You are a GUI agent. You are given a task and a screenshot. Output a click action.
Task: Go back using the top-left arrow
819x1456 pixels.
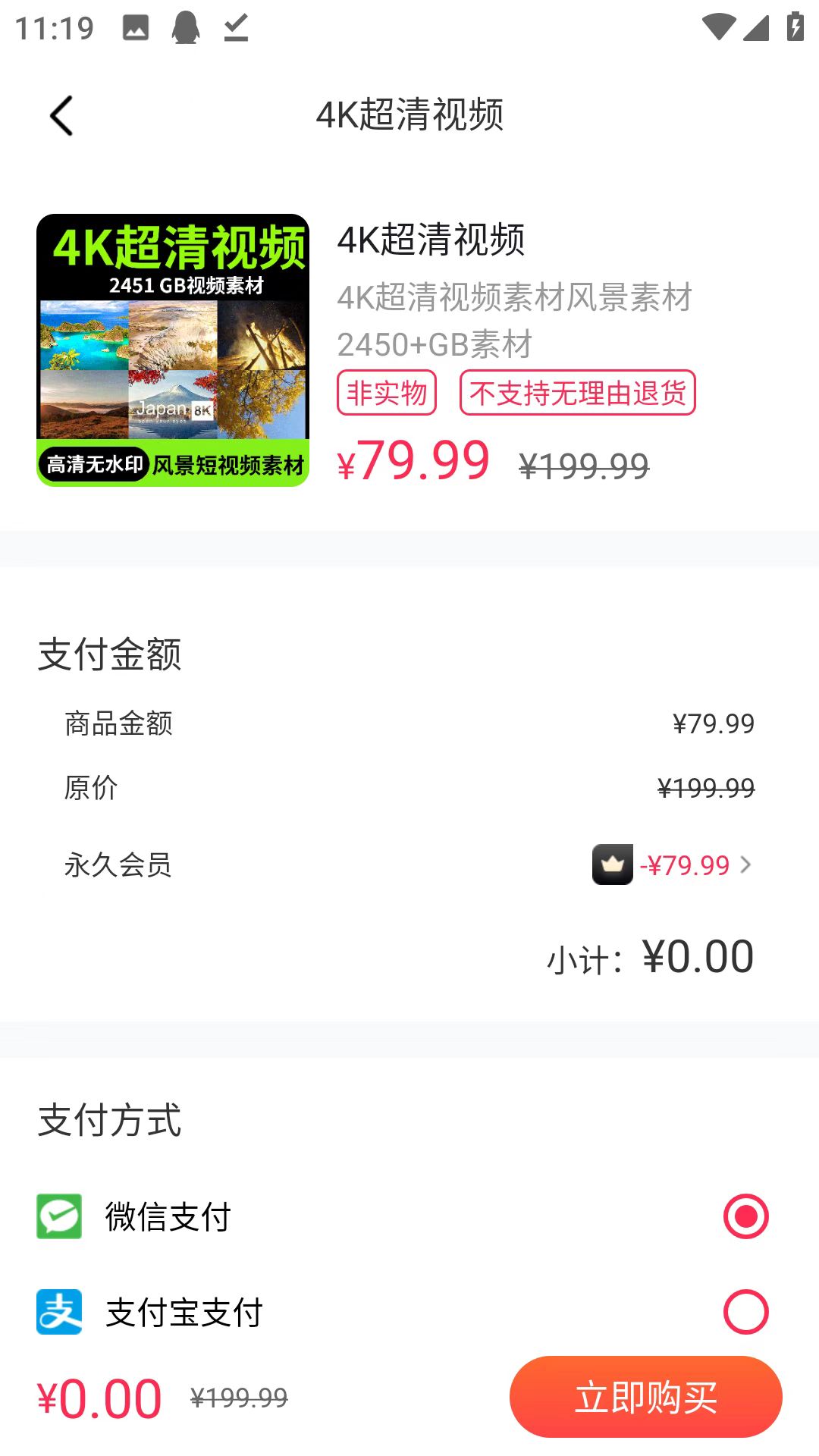tap(61, 116)
